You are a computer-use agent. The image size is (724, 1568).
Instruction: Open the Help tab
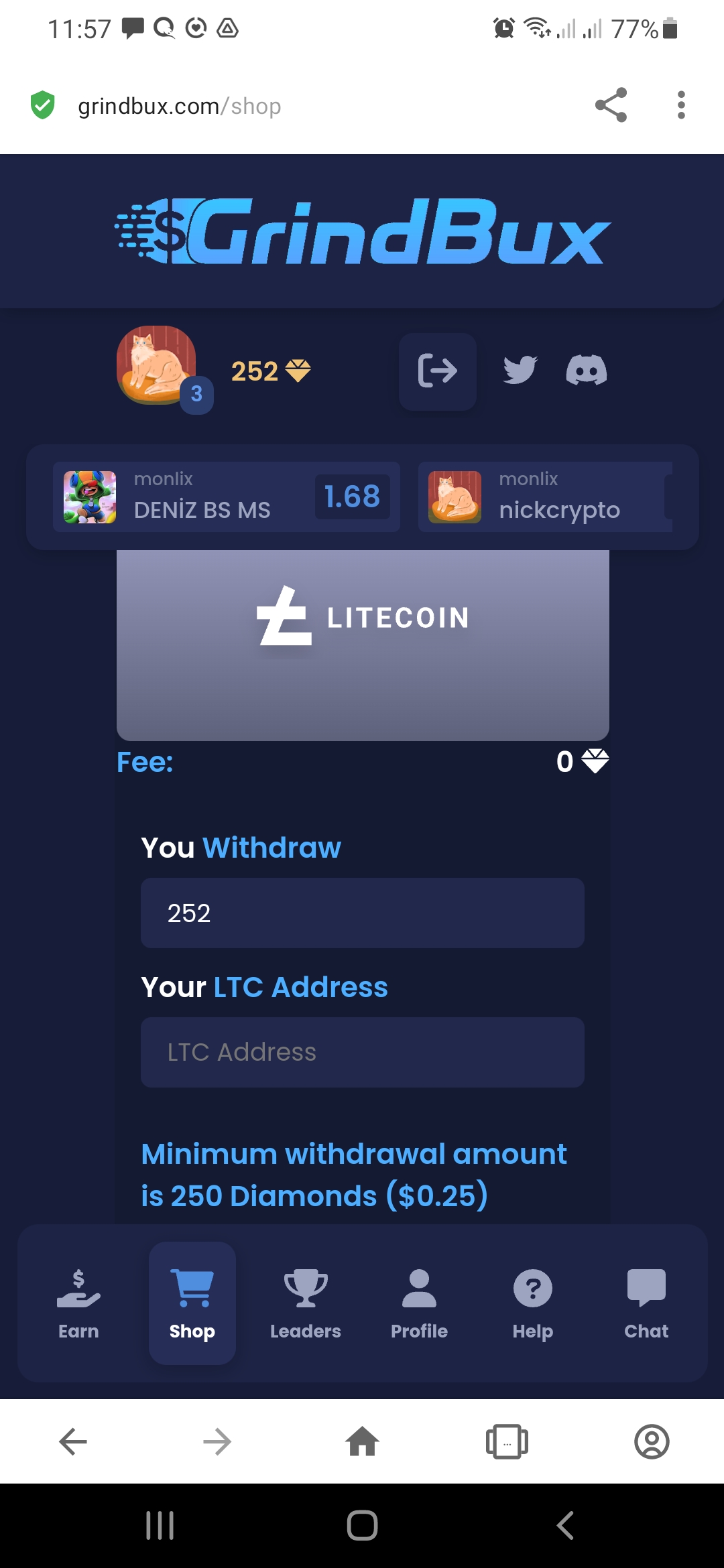pyautogui.click(x=533, y=1303)
